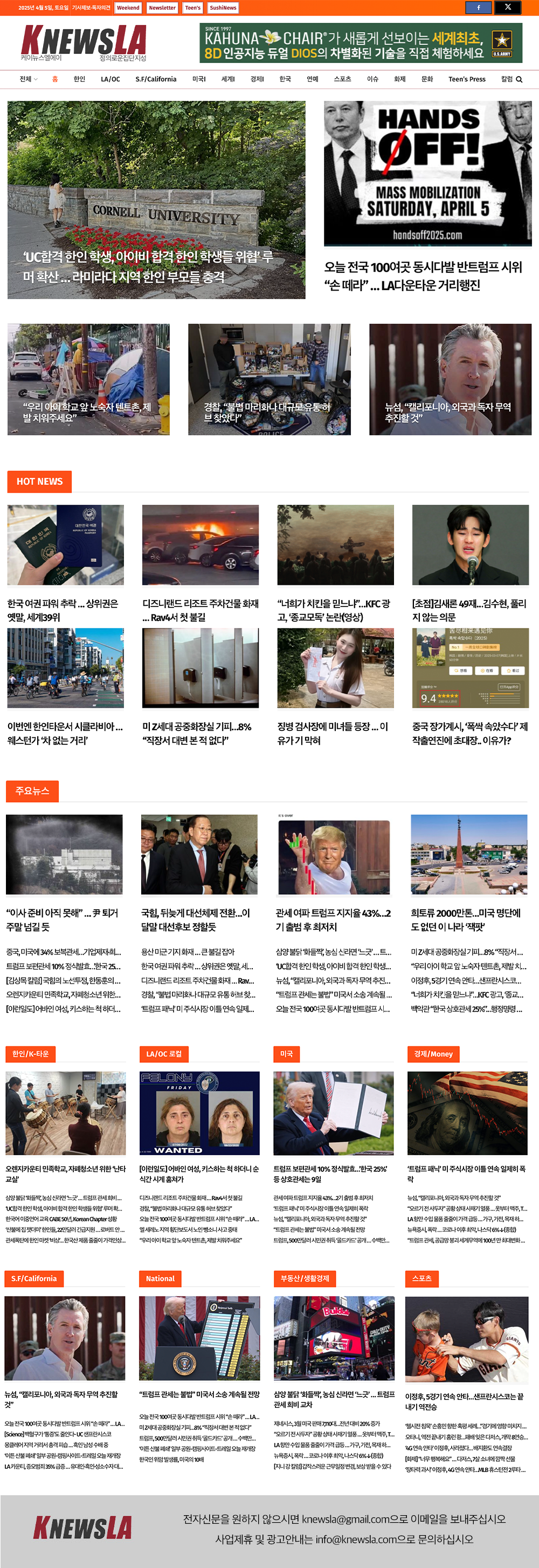Open the SushiNews button
Image resolution: width=539 pixels, height=1568 pixels.
(223, 8)
